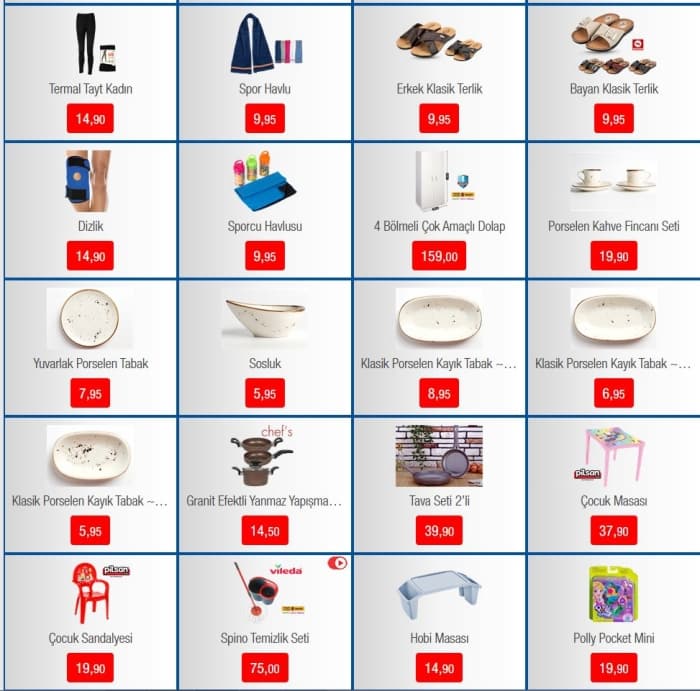700x691 pixels.
Task: Open the Granit Efektli Yanmaz Yapışmaz cookware card
Action: click(x=265, y=501)
